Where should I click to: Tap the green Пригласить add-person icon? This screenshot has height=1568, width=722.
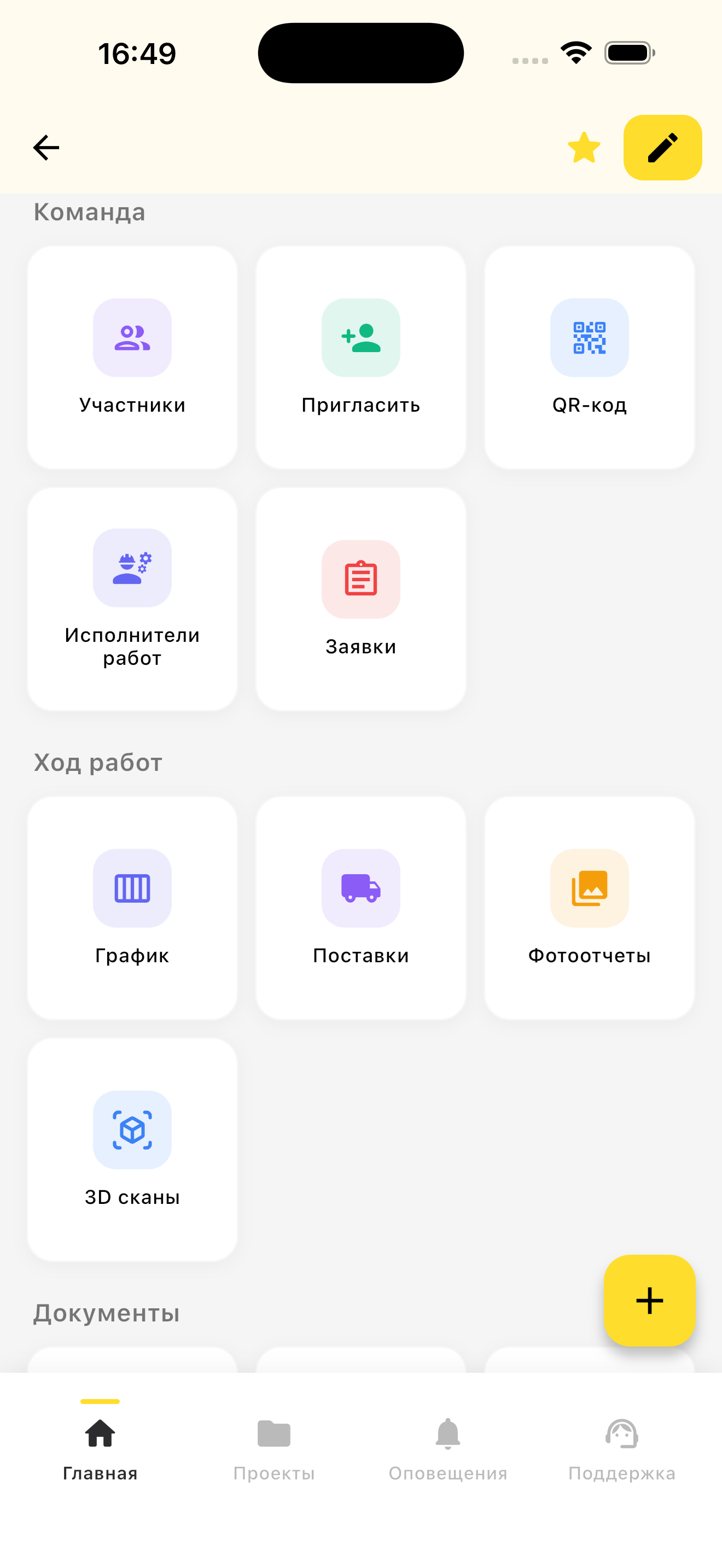(360, 338)
